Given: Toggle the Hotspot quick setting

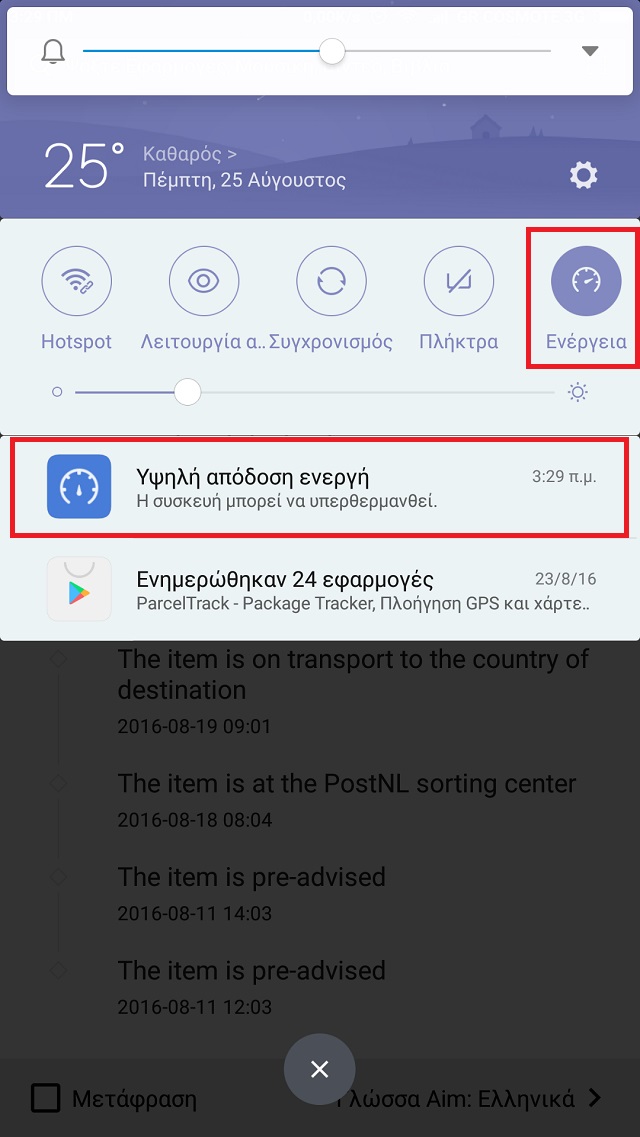Looking at the screenshot, I should point(76,281).
